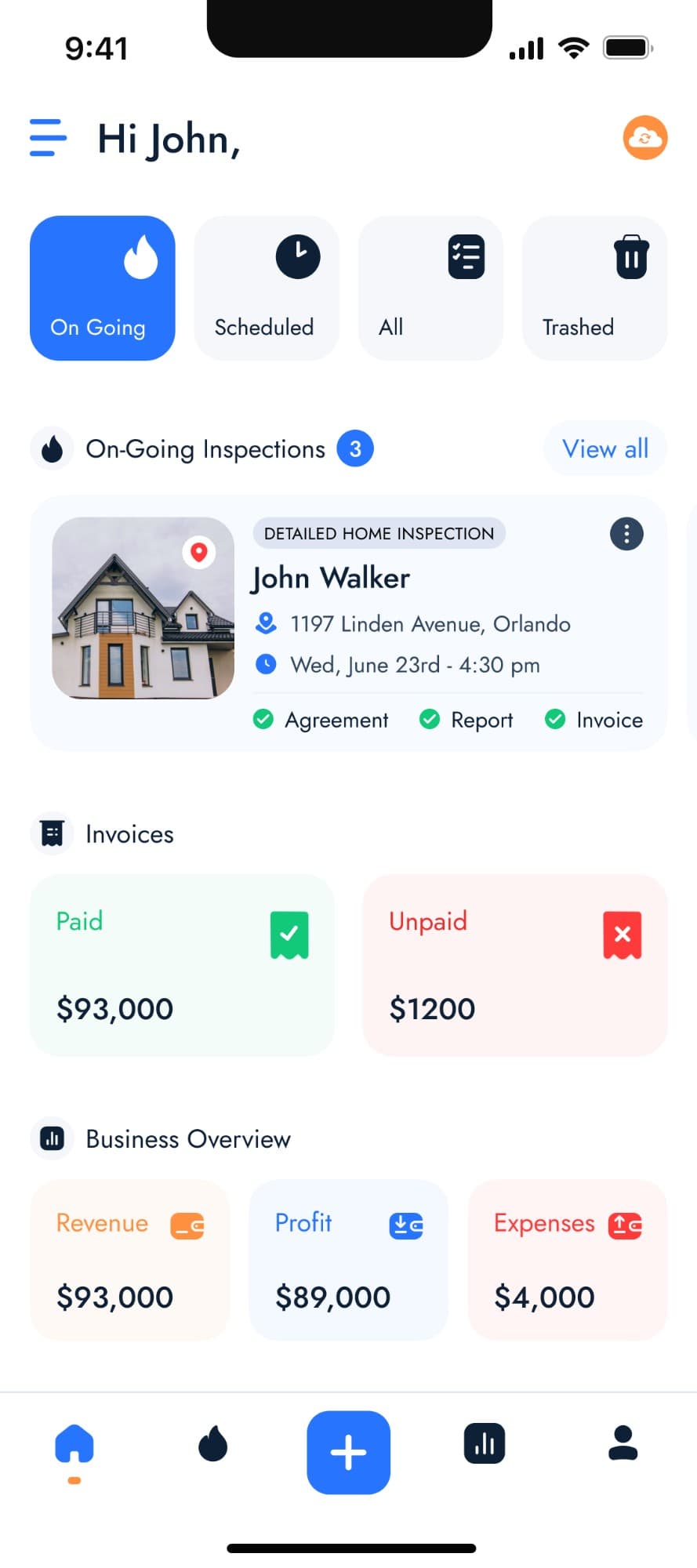This screenshot has height=1568, width=697.
Task: Tap the Invoices receipt icon header
Action: [x=52, y=833]
